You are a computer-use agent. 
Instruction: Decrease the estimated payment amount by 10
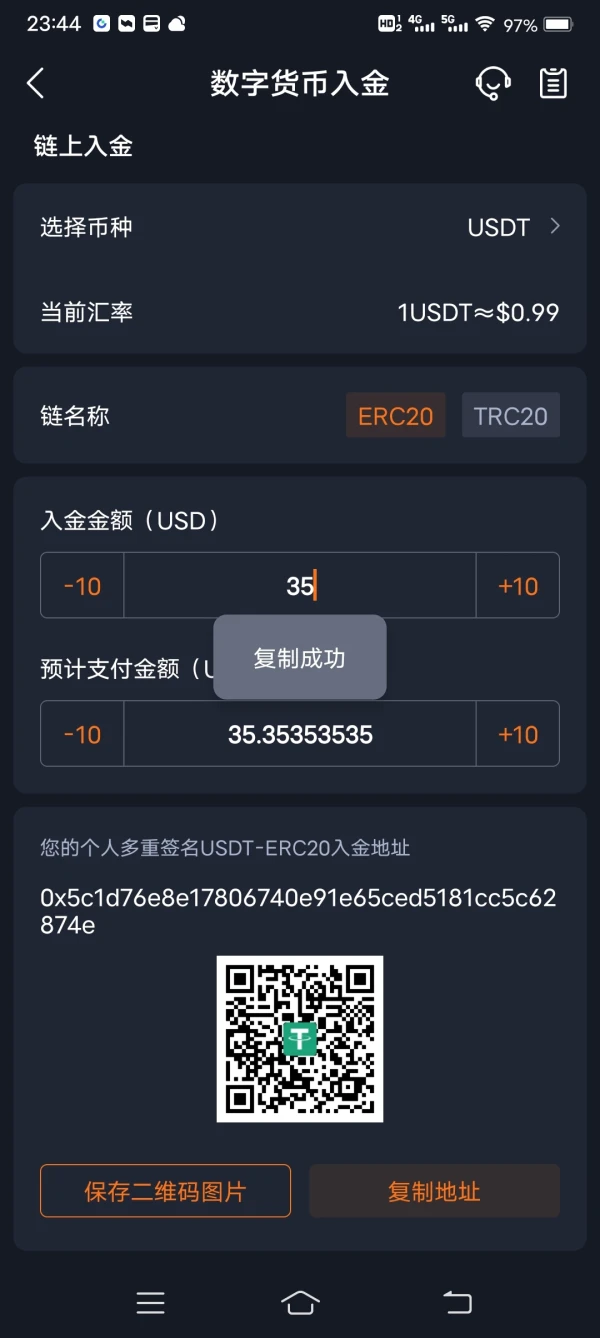[82, 734]
